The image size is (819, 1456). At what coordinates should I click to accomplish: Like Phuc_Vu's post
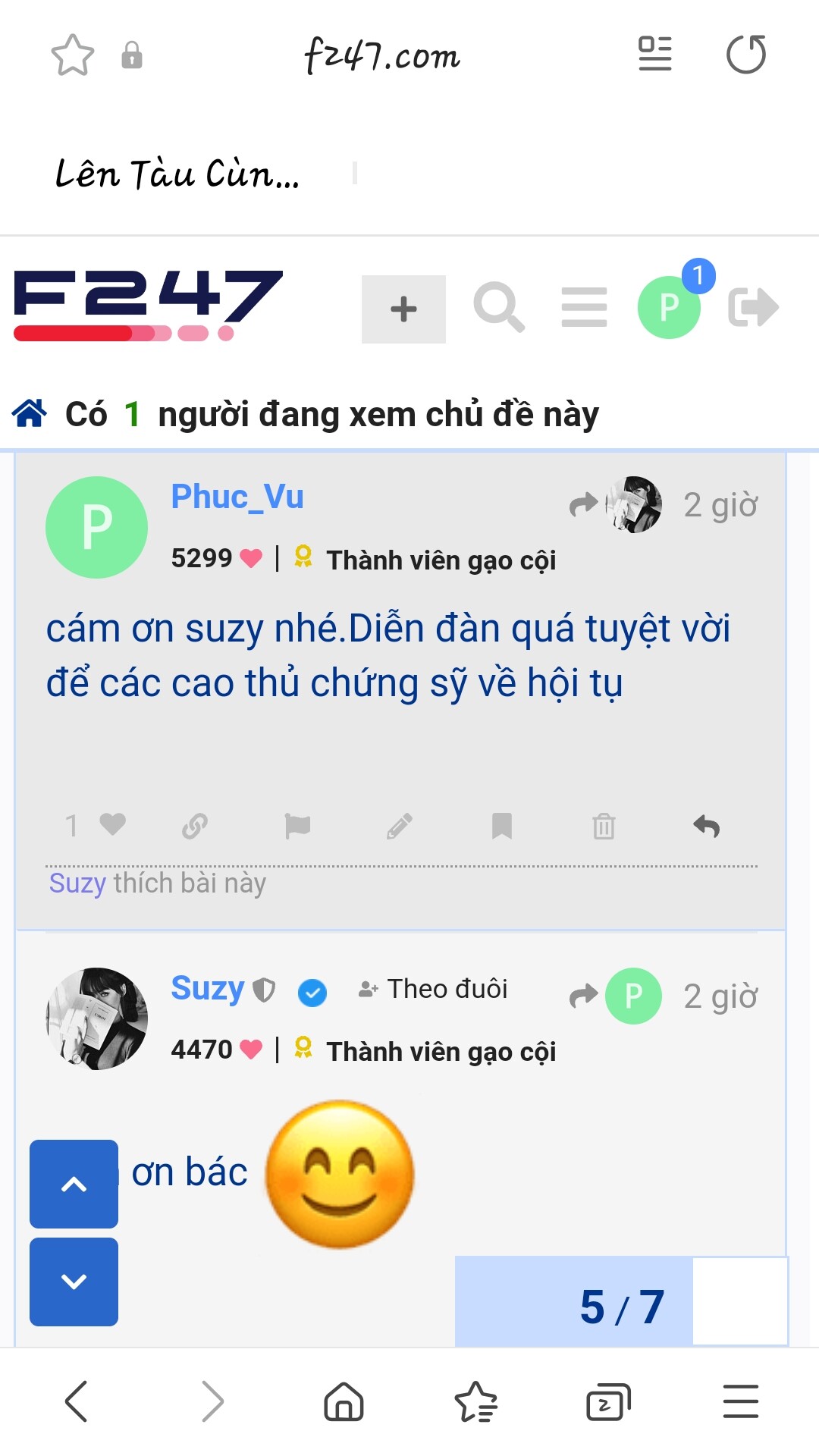(x=112, y=824)
